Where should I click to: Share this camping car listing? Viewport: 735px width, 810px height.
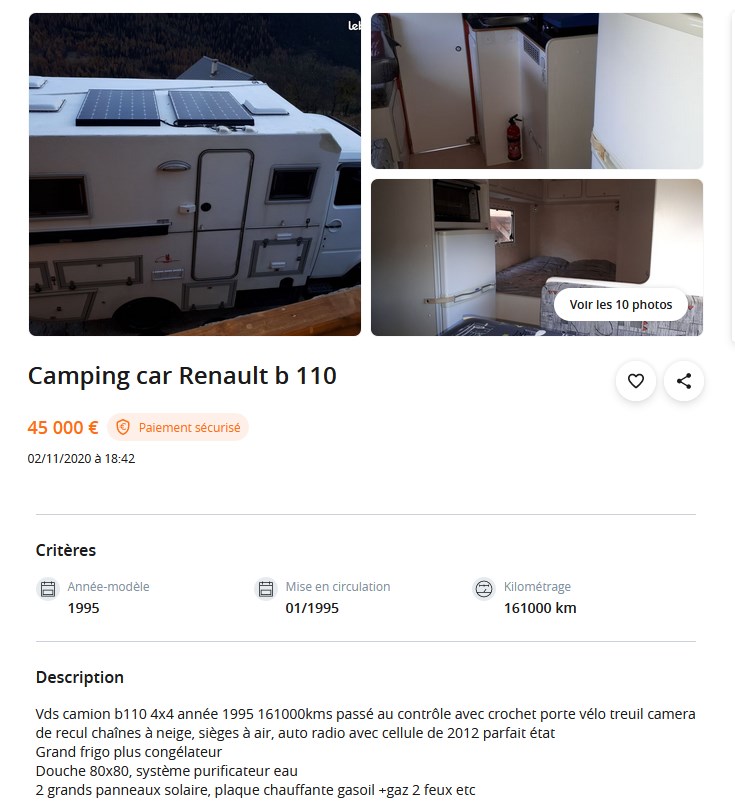684,381
